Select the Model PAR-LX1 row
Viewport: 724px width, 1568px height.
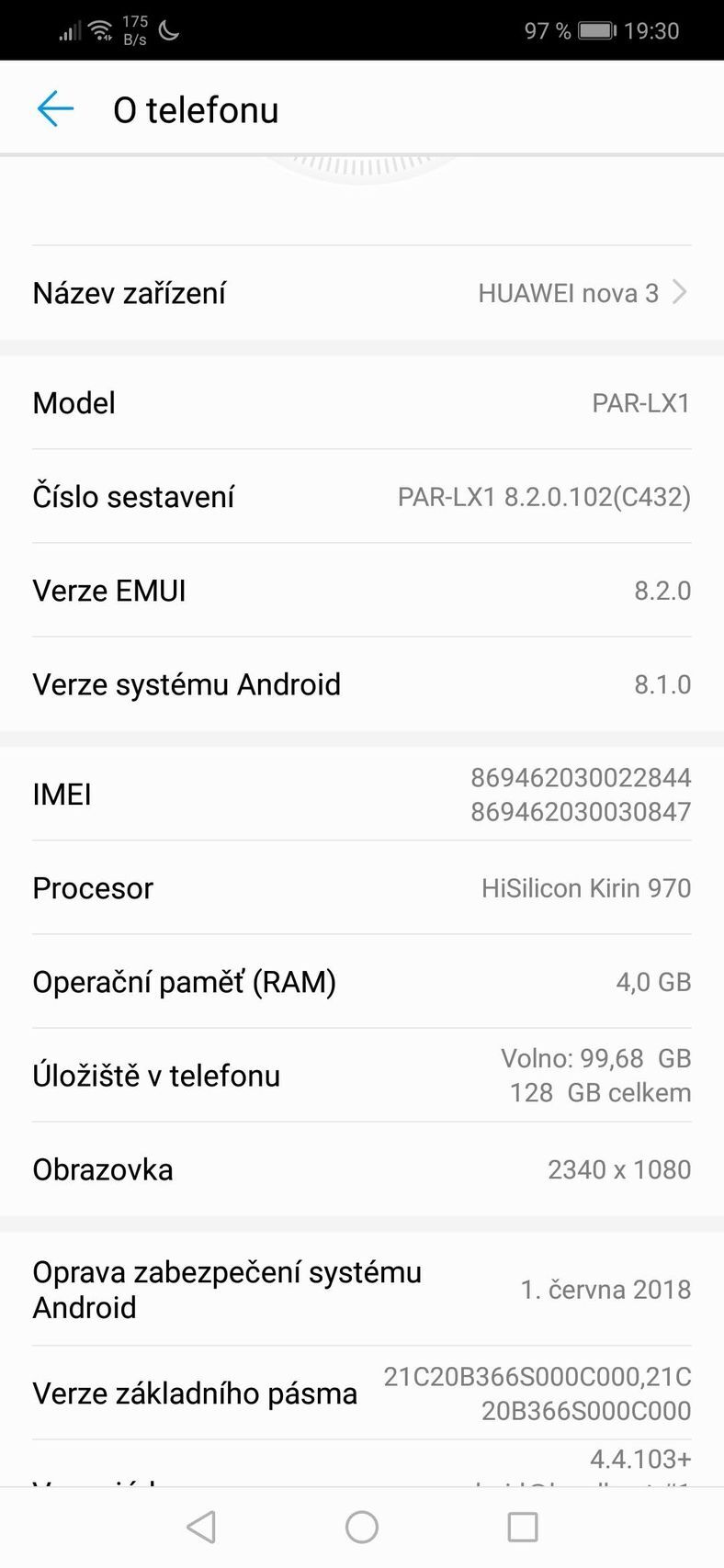[362, 402]
